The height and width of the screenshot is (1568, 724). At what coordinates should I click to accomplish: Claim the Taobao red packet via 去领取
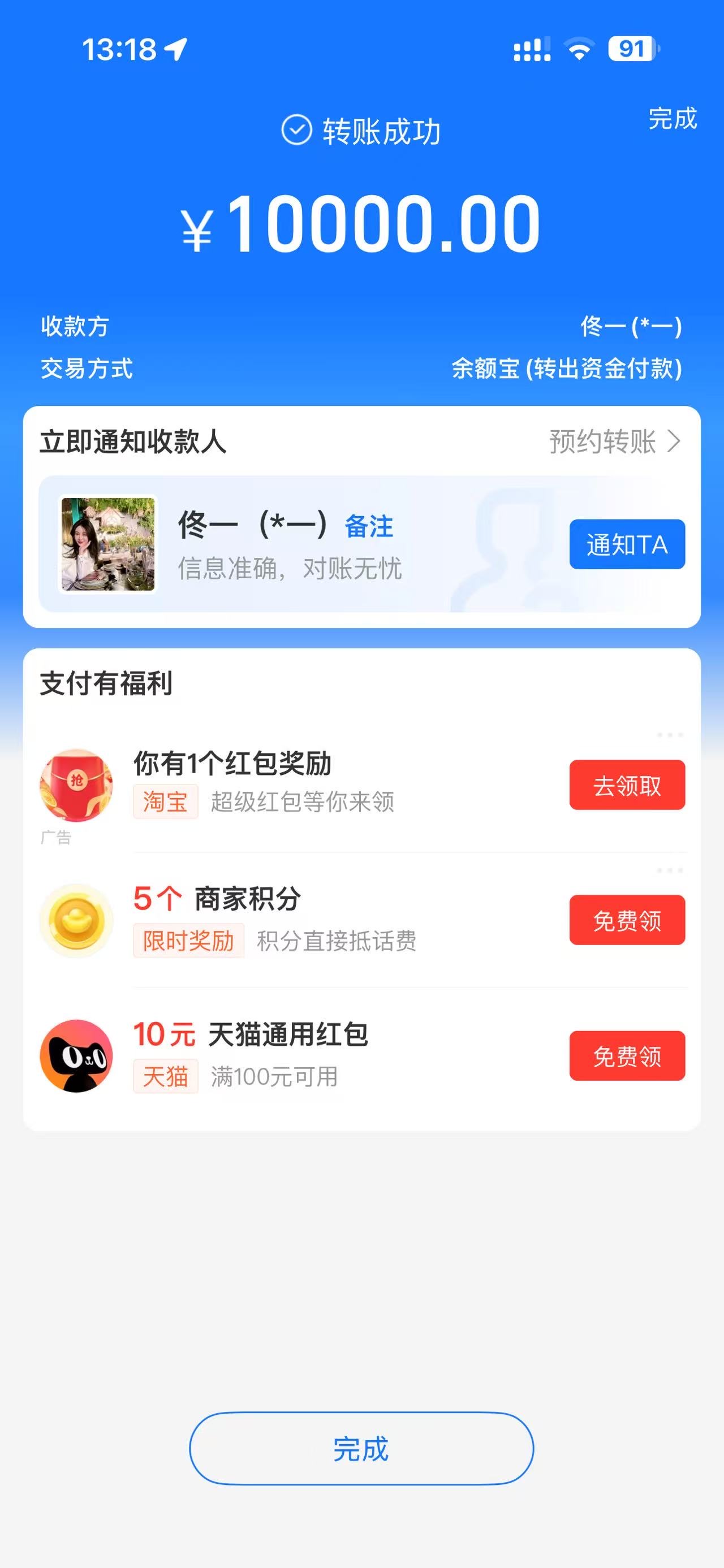pyautogui.click(x=627, y=785)
